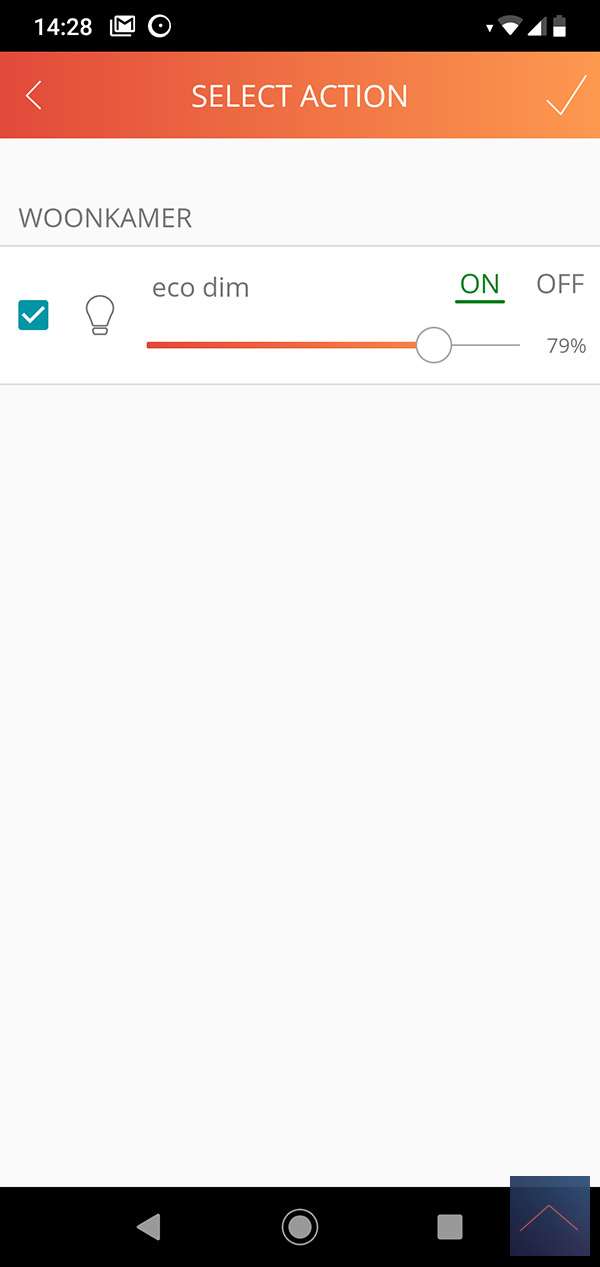Tap the up-arrow overlay in bottom corner
Image resolution: width=600 pixels, height=1267 pixels.
pos(549,1216)
